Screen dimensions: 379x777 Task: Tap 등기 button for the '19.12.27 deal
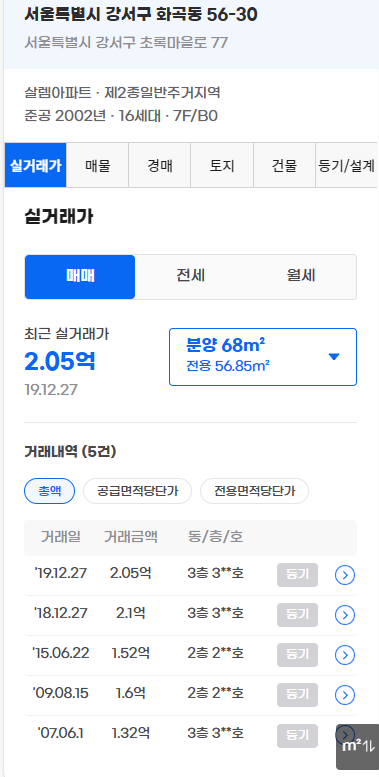click(297, 575)
